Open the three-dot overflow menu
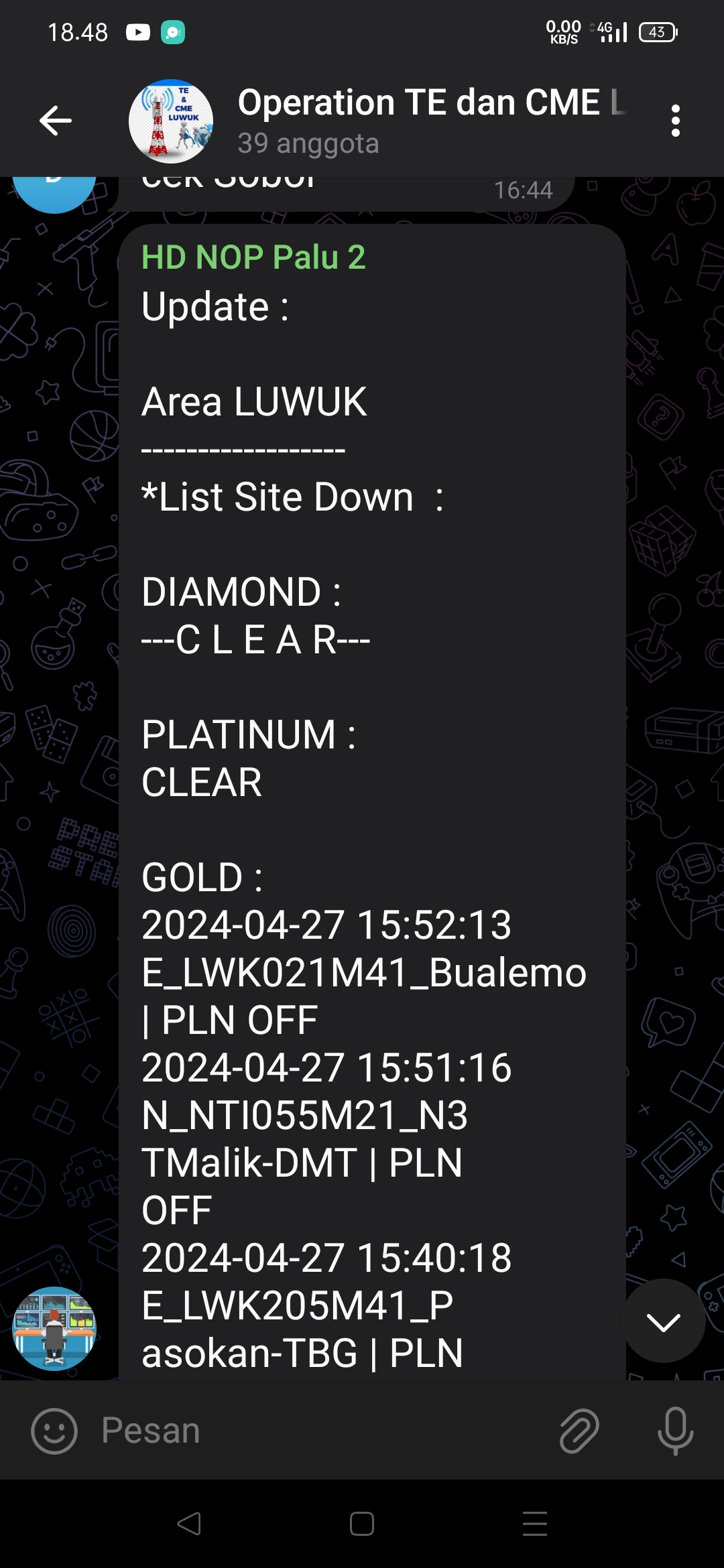Image resolution: width=724 pixels, height=1568 pixels. click(x=676, y=121)
